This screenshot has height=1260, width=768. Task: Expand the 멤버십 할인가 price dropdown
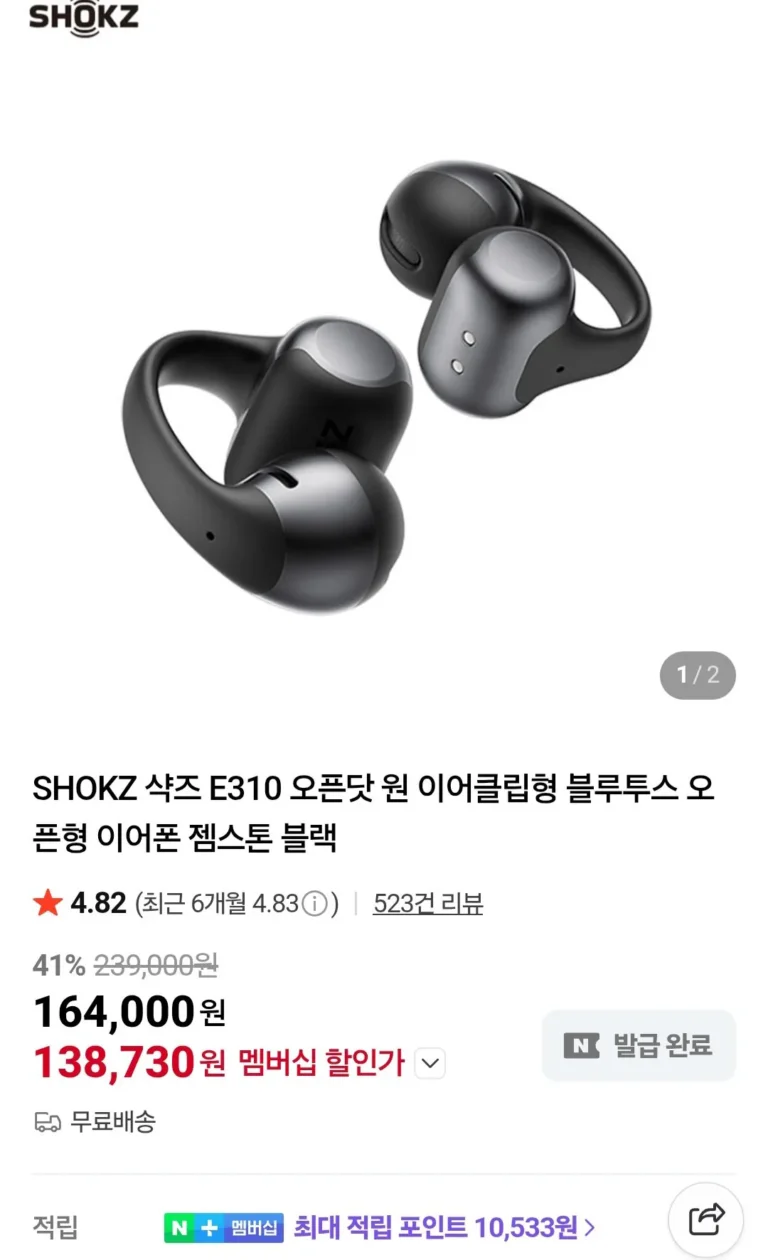coord(430,1063)
